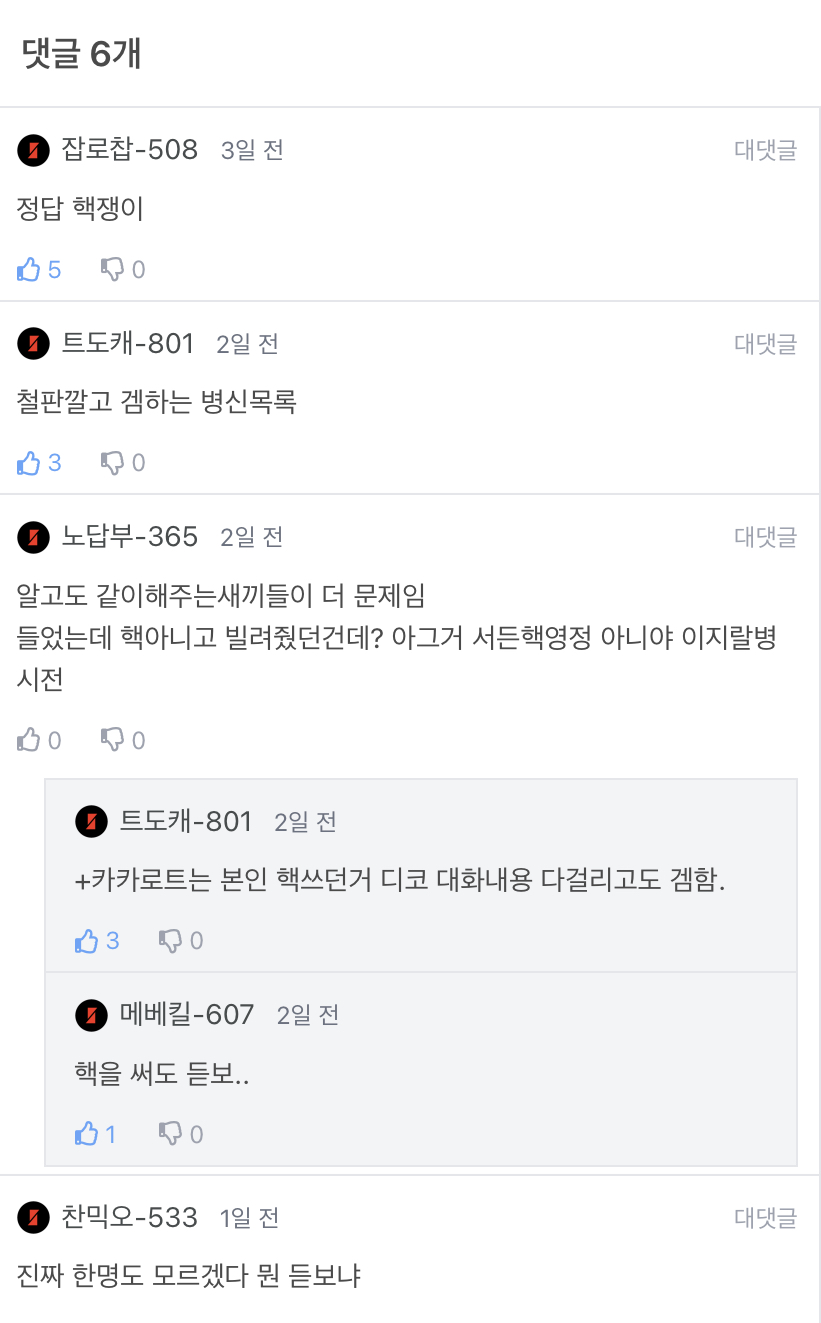Downvote 트도캐-801's 철판깔고 comment

[113, 463]
